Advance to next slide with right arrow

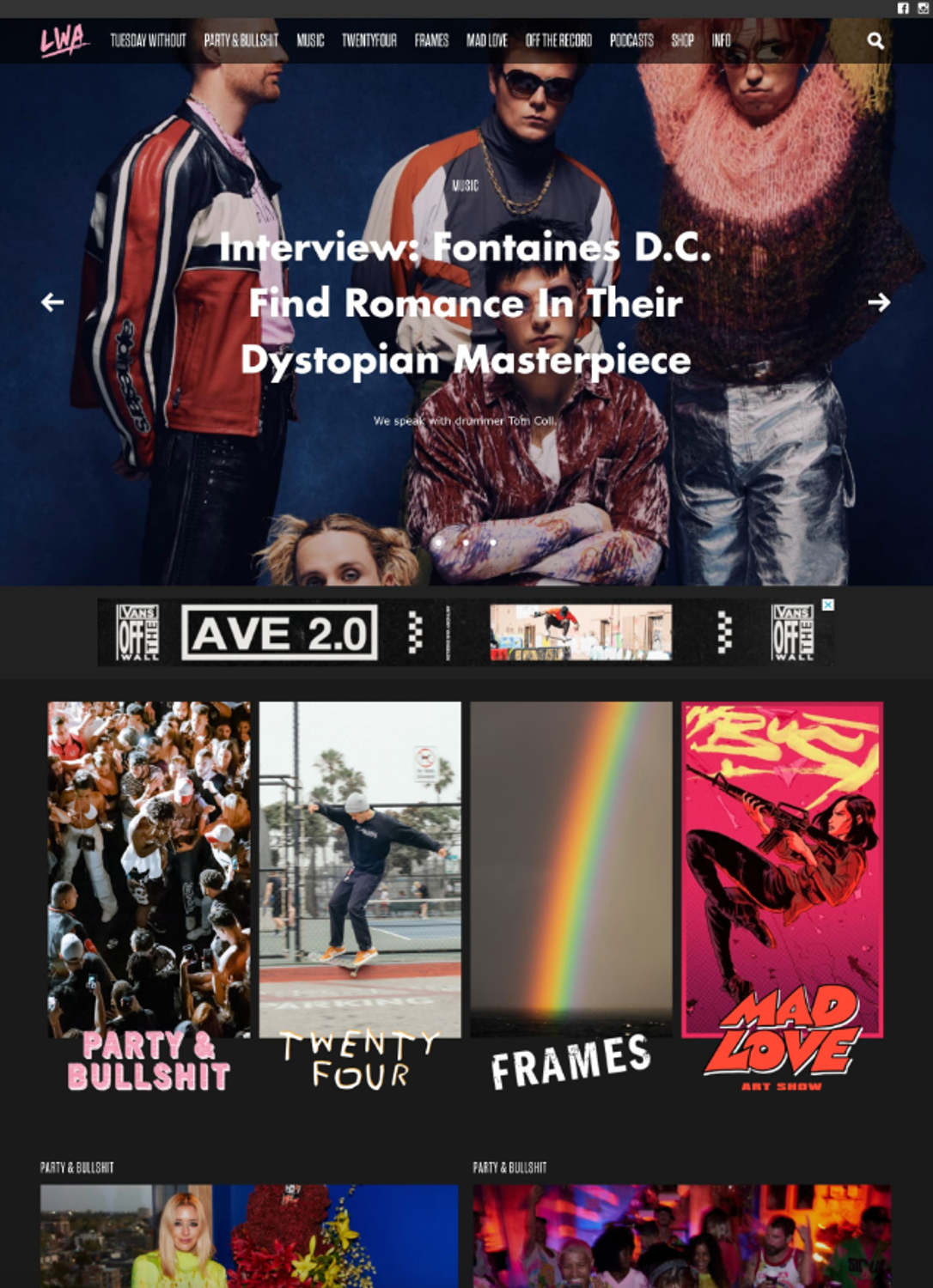[878, 302]
